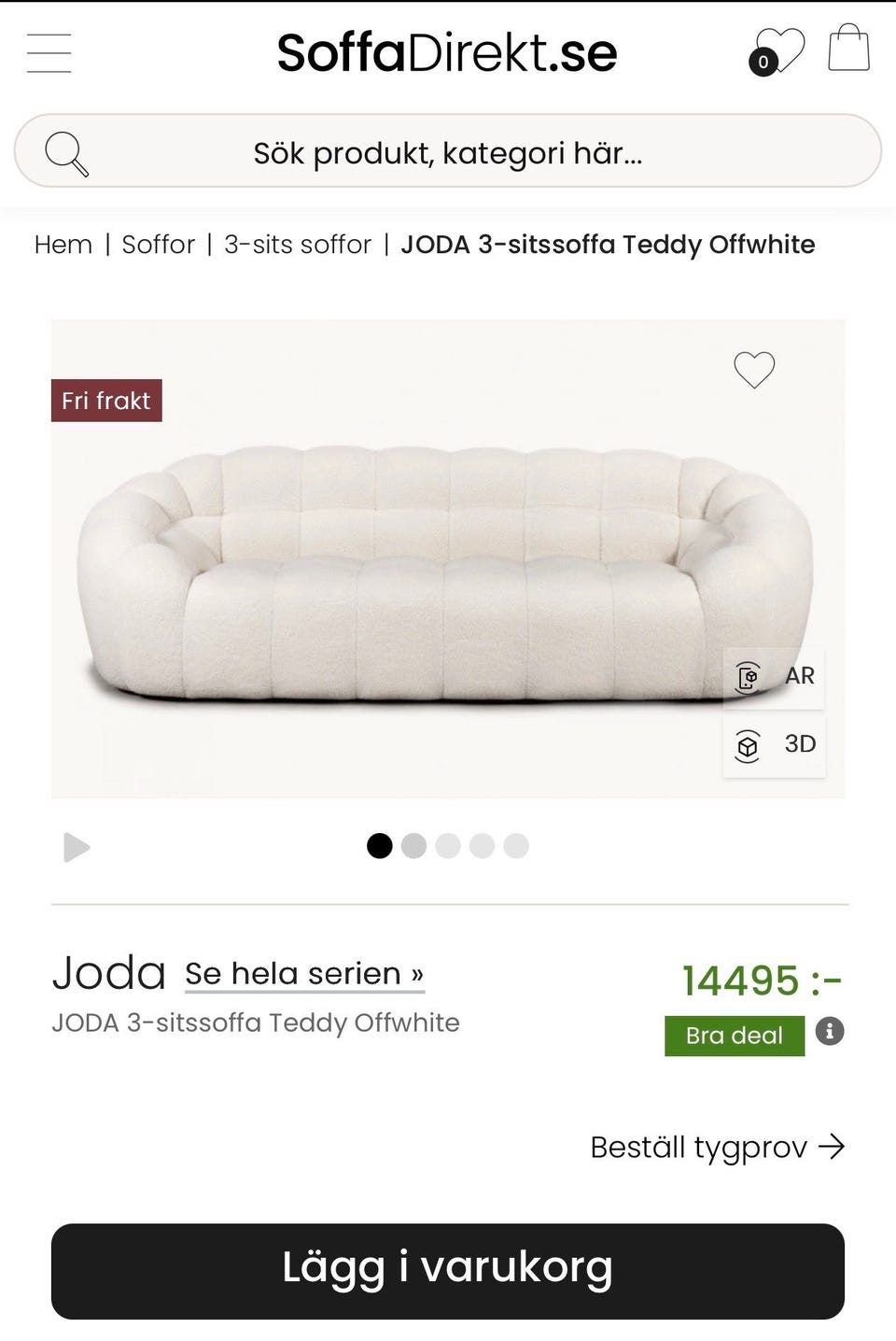The height and width of the screenshot is (1341, 896).
Task: Click the search magnifier icon
Action: (x=68, y=152)
